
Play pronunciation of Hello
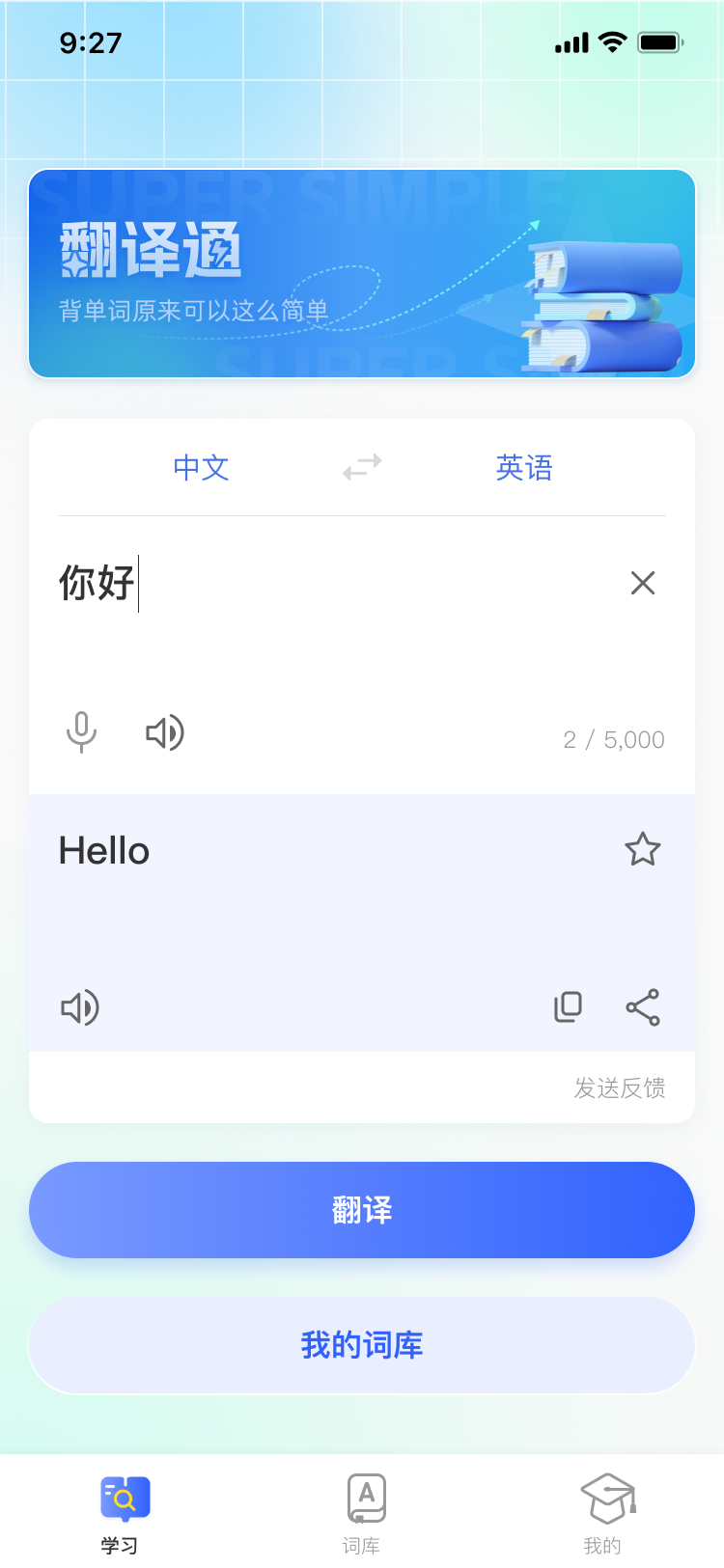tap(80, 1008)
